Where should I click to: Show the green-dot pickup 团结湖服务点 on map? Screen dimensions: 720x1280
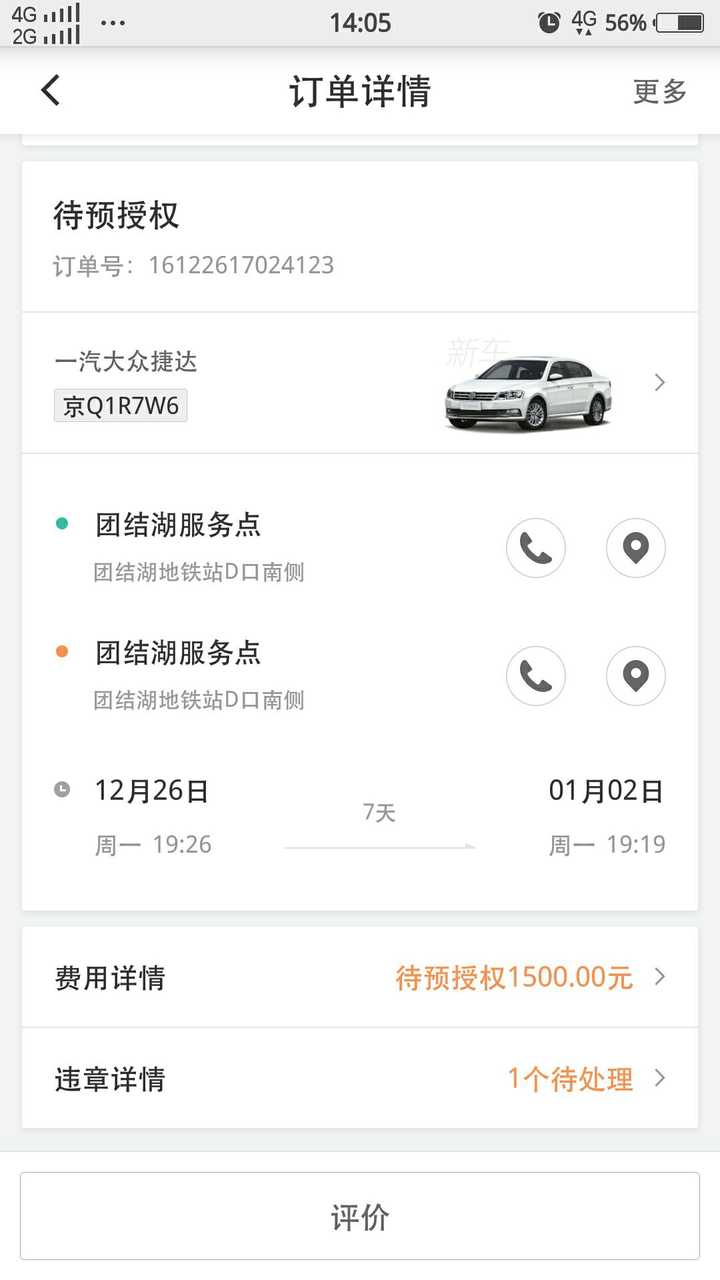[636, 548]
